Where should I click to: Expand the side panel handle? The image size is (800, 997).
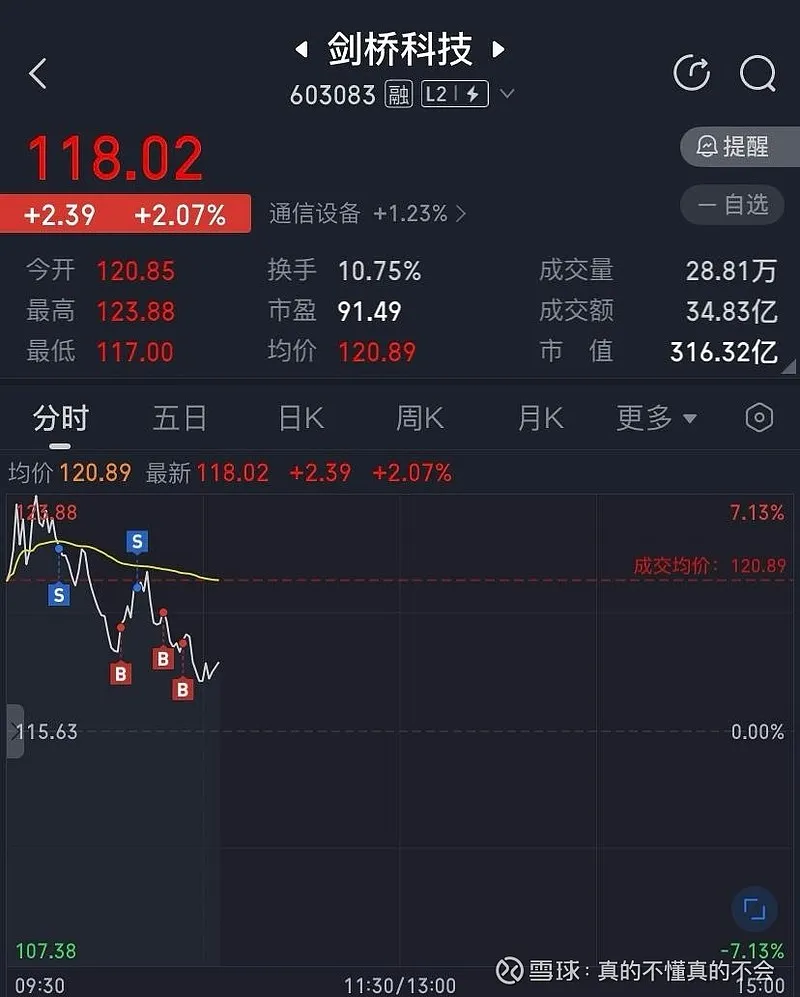[14, 731]
